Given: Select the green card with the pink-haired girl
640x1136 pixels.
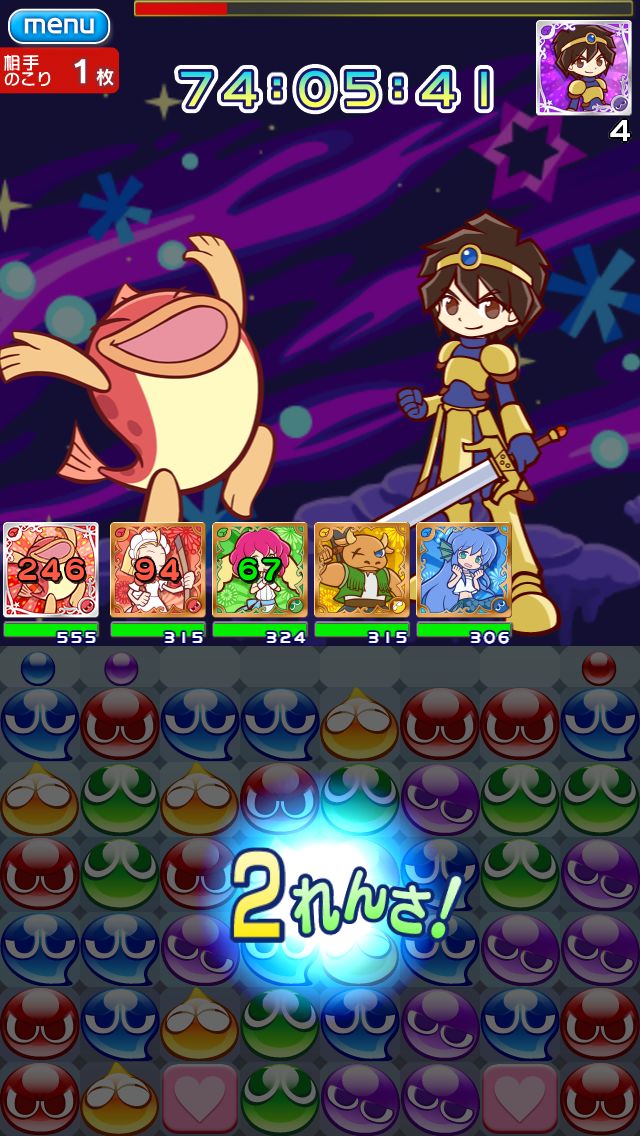Looking at the screenshot, I should point(259,570).
